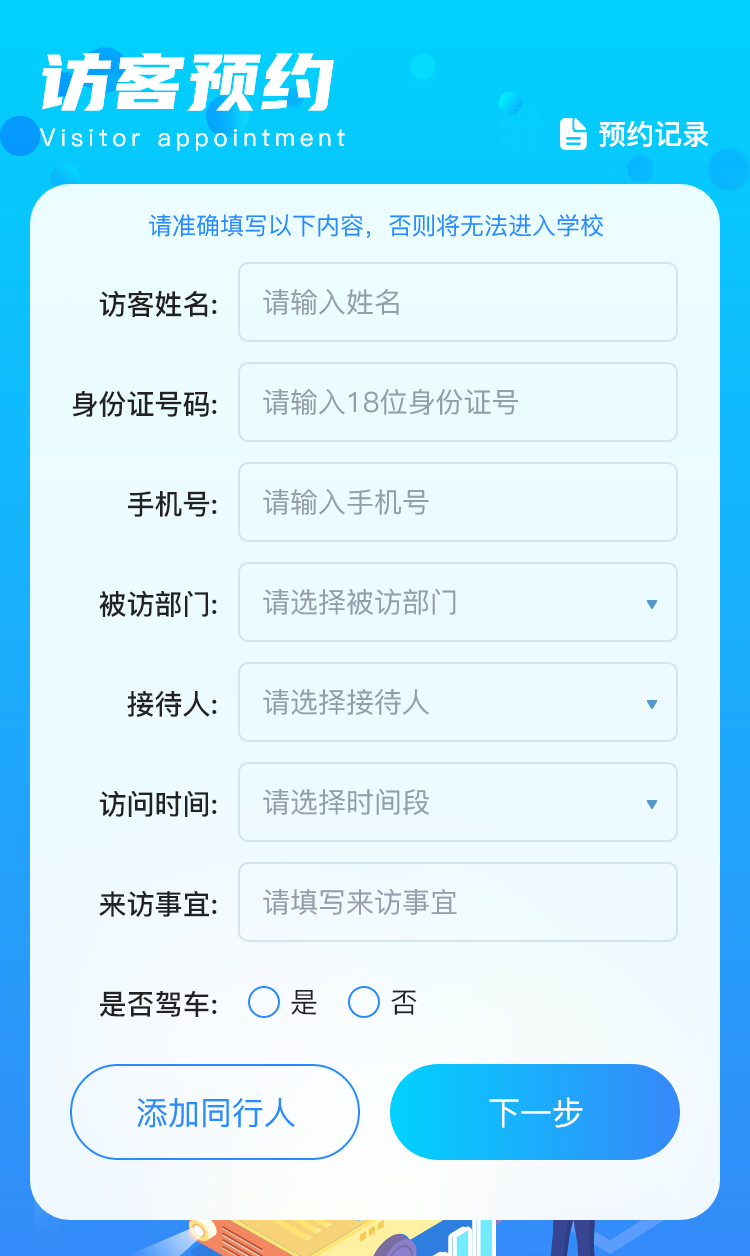Click the 来访事宜 visit purpose input field
Screen dimensions: 750x1256
[x=457, y=901]
